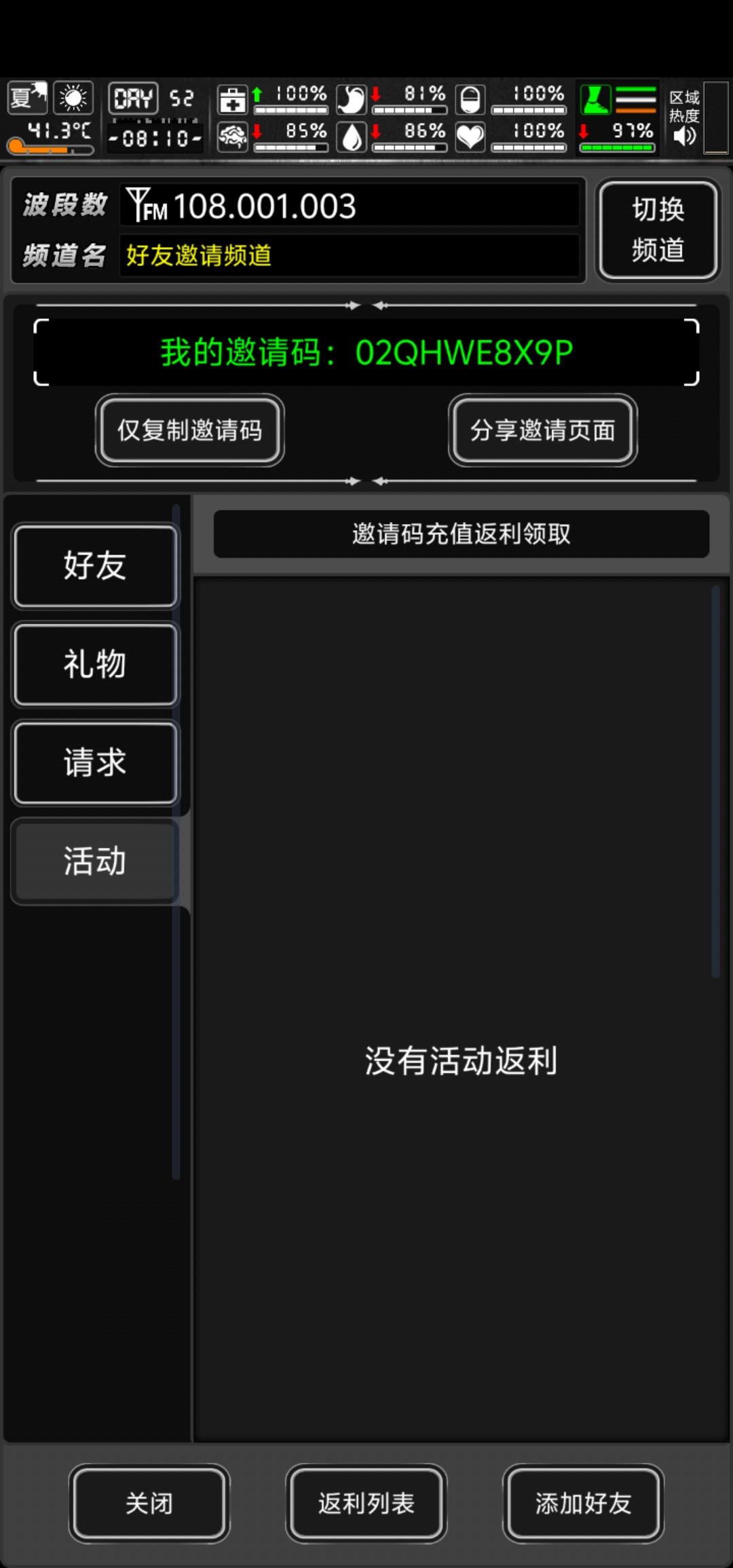Open the 礼物 tab
Viewport: 733px width, 1568px height.
94,665
